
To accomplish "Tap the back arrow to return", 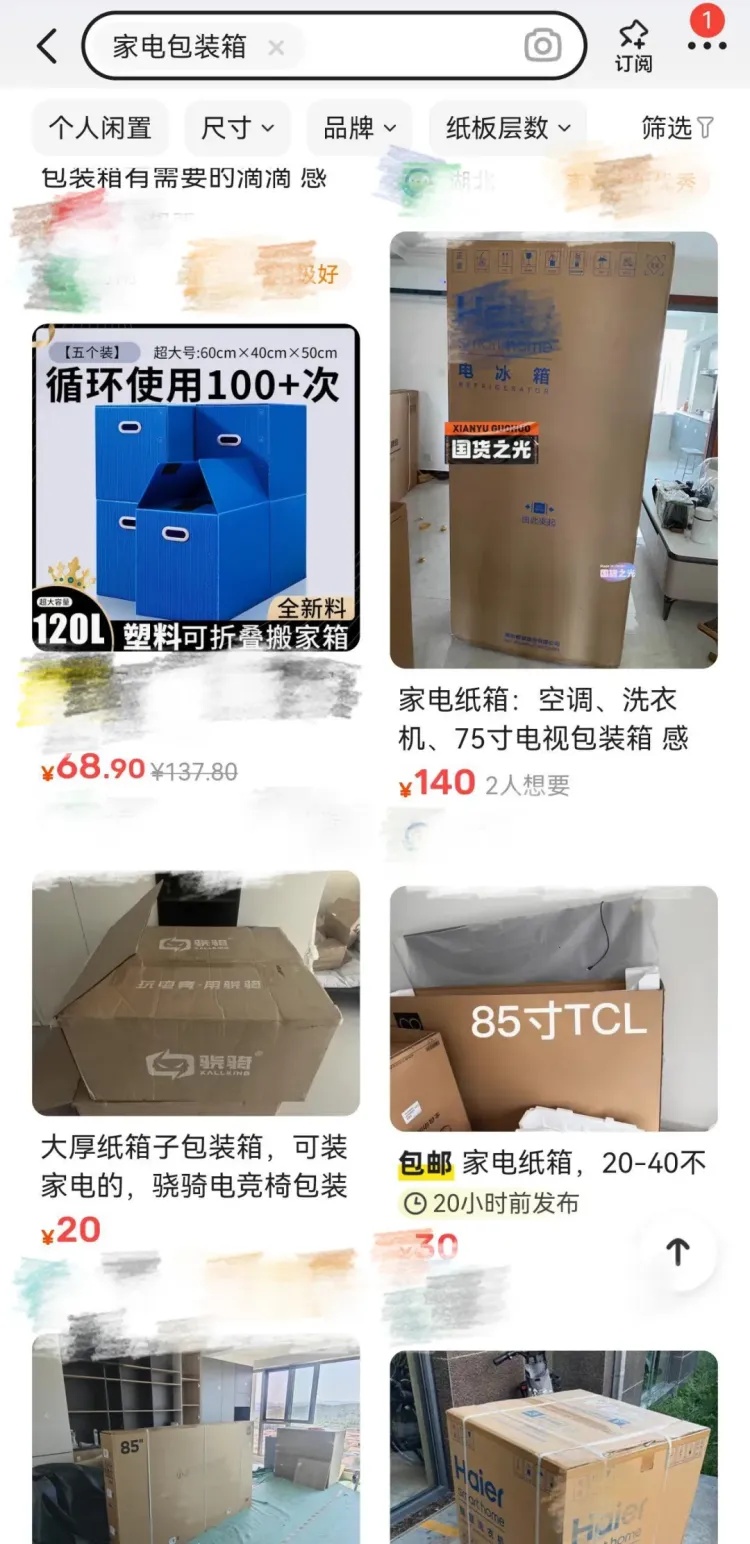I will click(46, 46).
